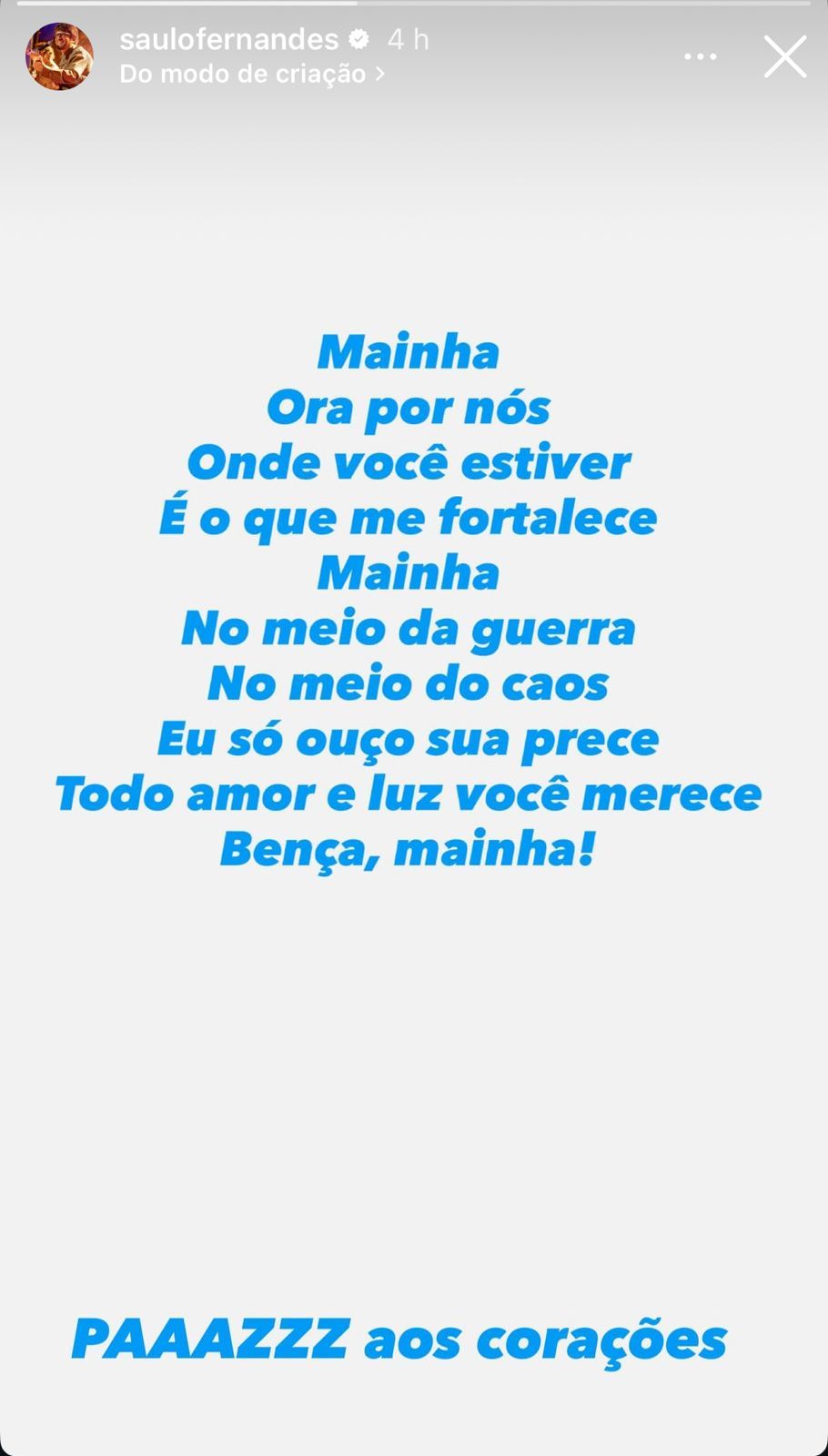
Task: Click the second "Mainha" line
Action: [408, 571]
